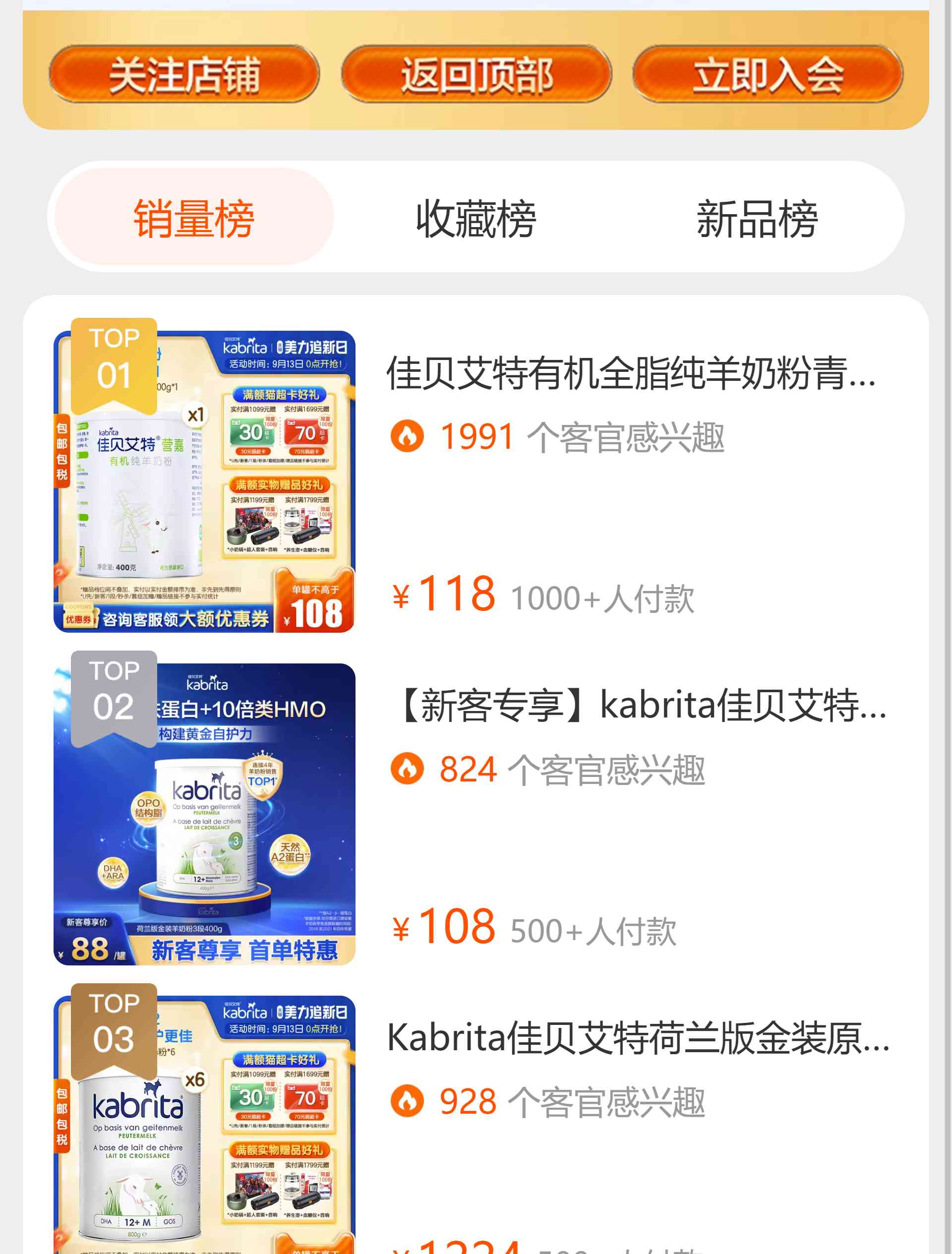This screenshot has height=1254, width=952.
Task: Select the 销量榜 tab
Action: click(194, 218)
